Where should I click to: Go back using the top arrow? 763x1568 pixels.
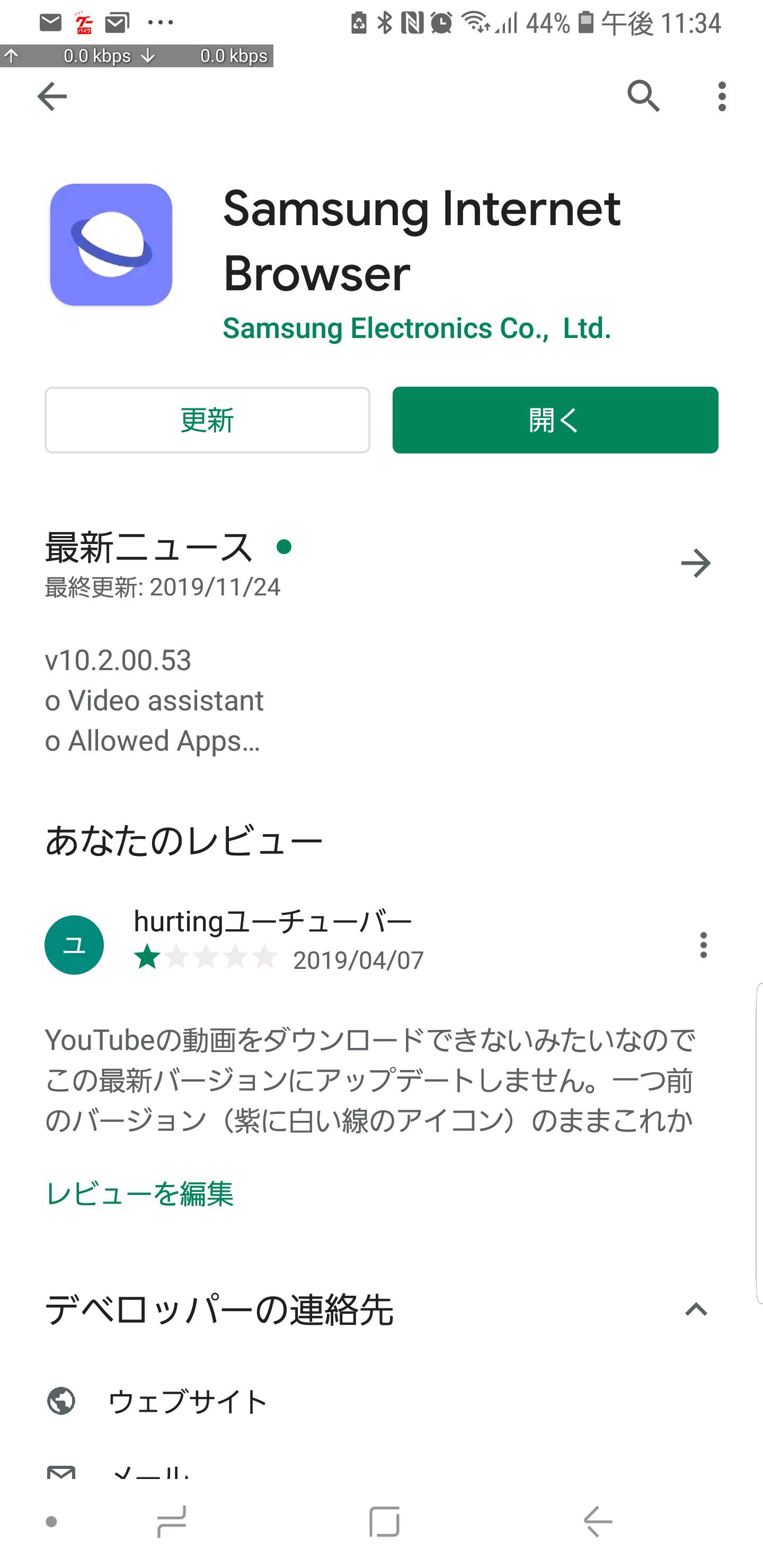pos(52,96)
